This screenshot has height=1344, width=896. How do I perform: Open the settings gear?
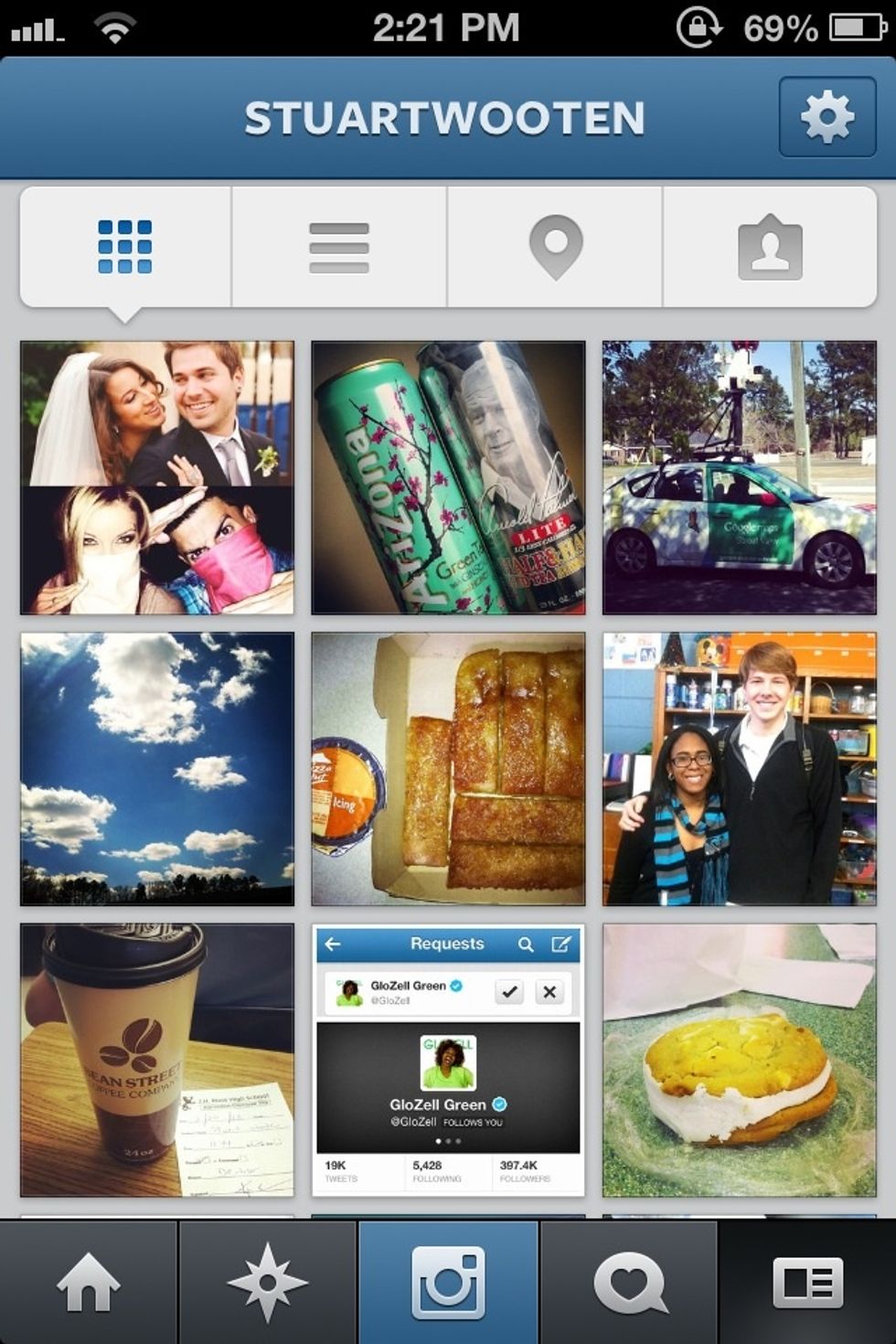[827, 117]
